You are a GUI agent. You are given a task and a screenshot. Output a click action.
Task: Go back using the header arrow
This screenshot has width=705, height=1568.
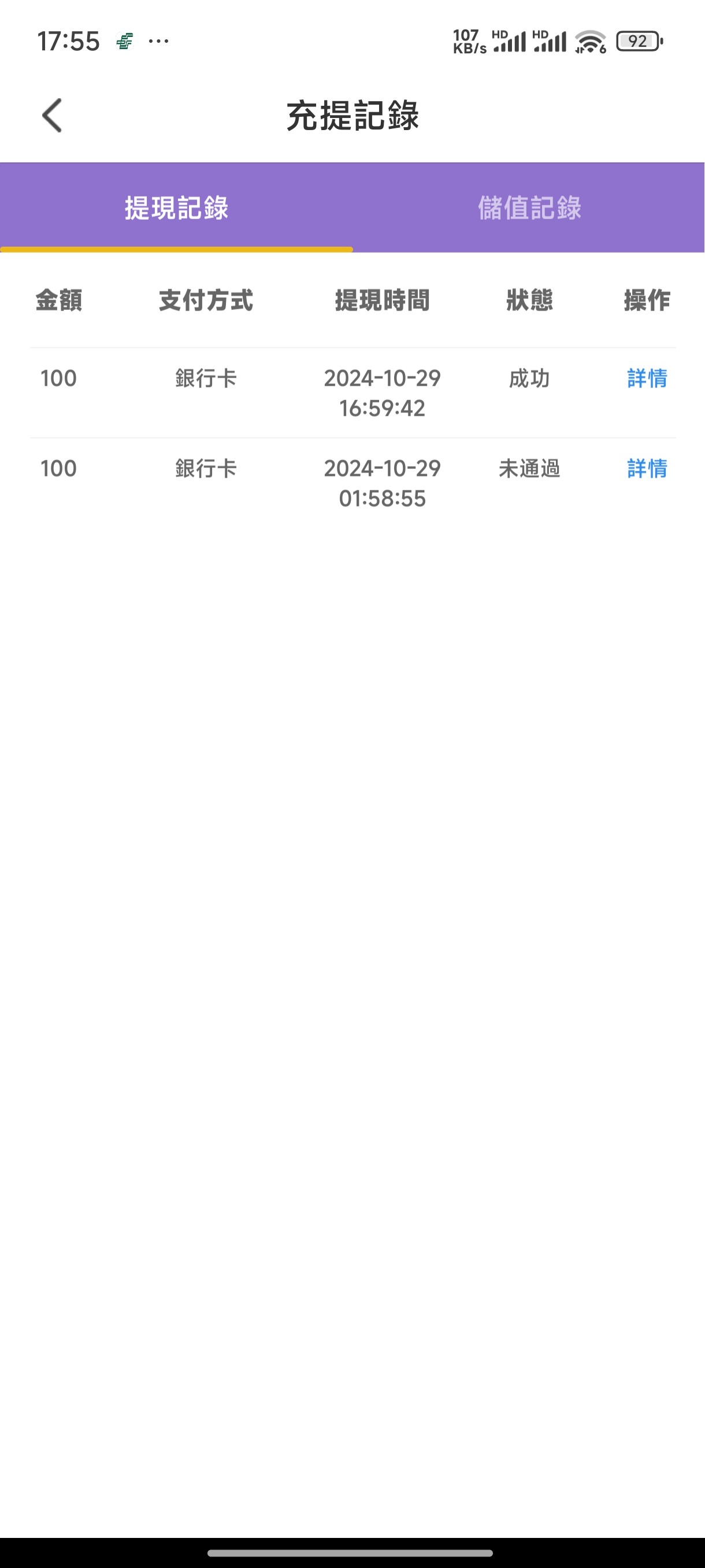[53, 115]
